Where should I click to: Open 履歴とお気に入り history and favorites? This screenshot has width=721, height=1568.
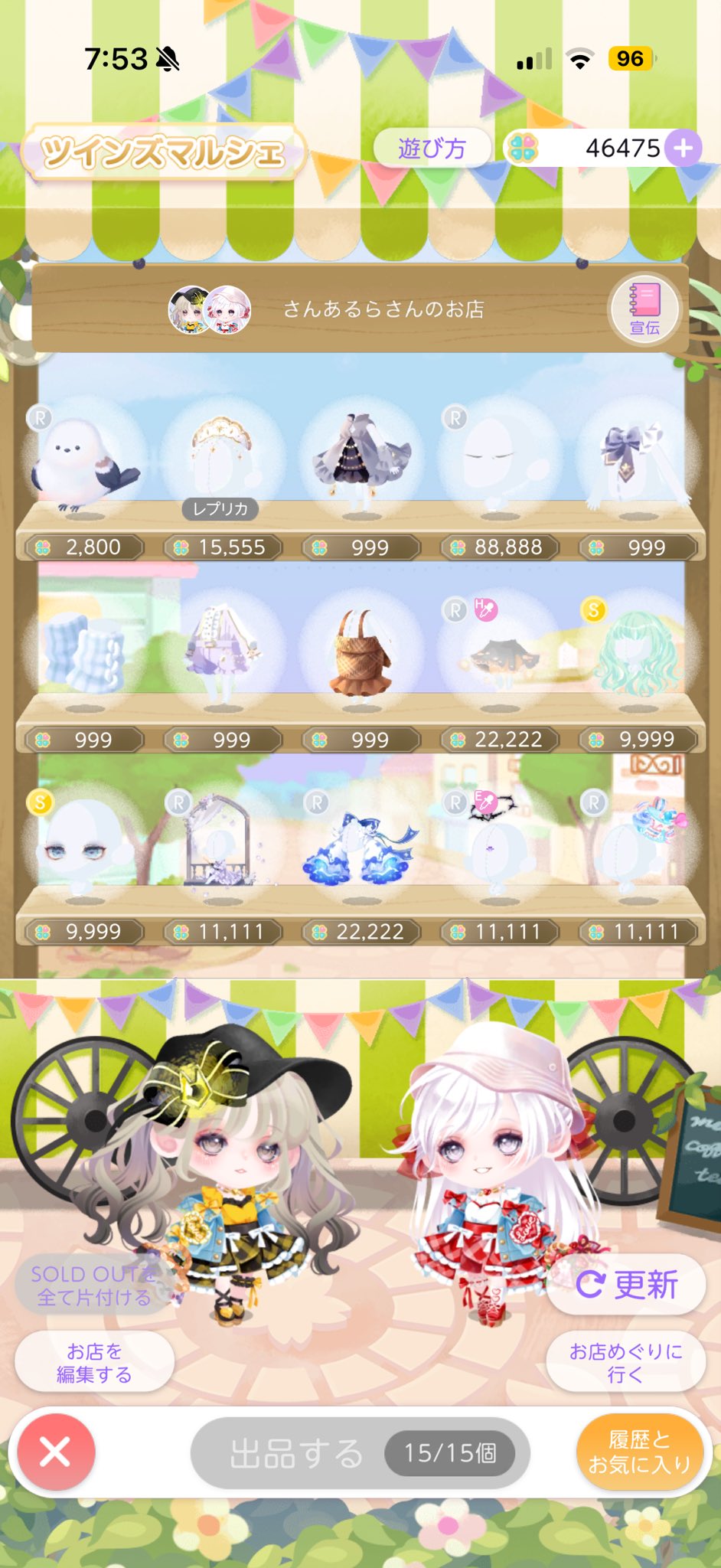coord(639,1452)
